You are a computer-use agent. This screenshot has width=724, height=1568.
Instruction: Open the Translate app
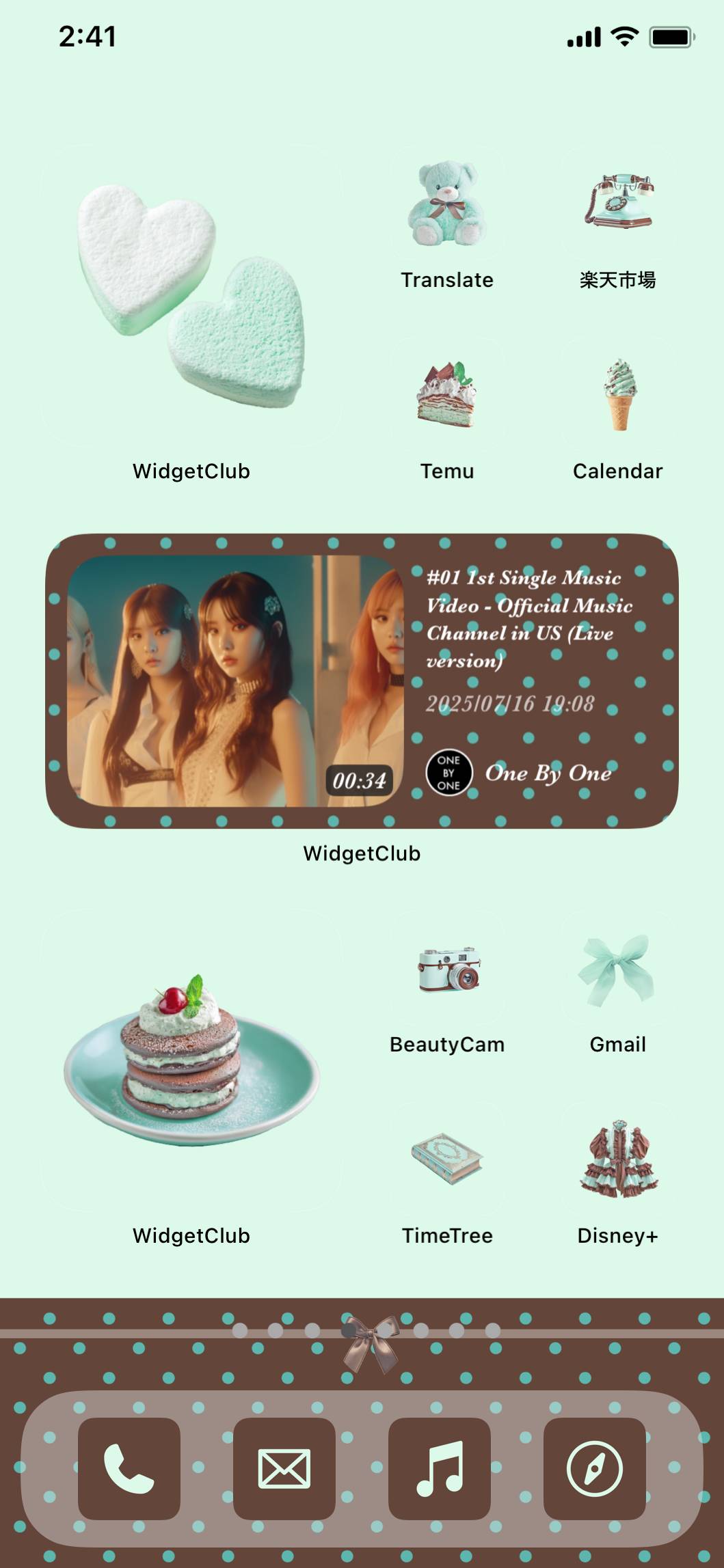coord(447,204)
